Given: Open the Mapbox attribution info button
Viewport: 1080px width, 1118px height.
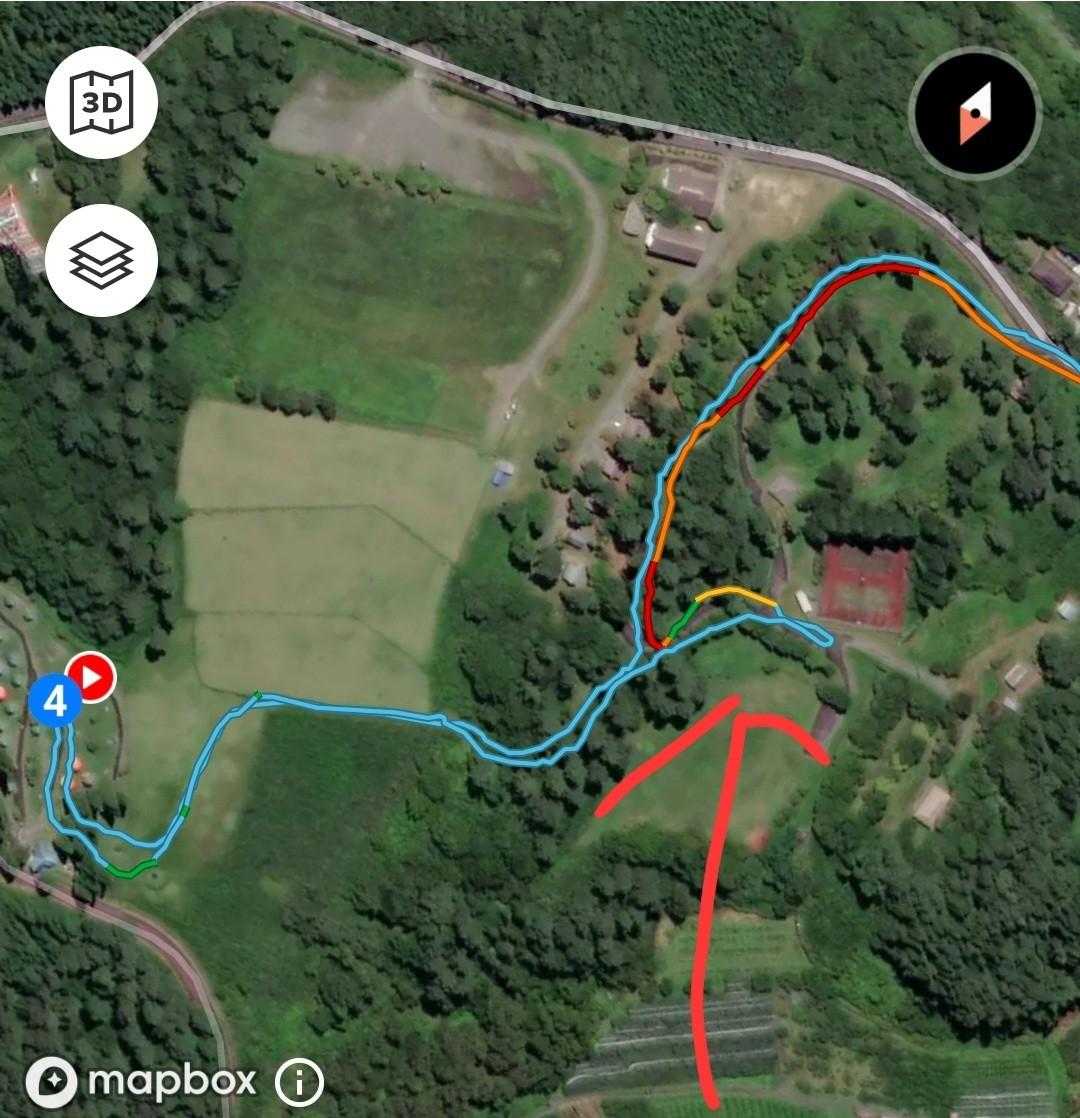Looking at the screenshot, I should click(x=299, y=1082).
